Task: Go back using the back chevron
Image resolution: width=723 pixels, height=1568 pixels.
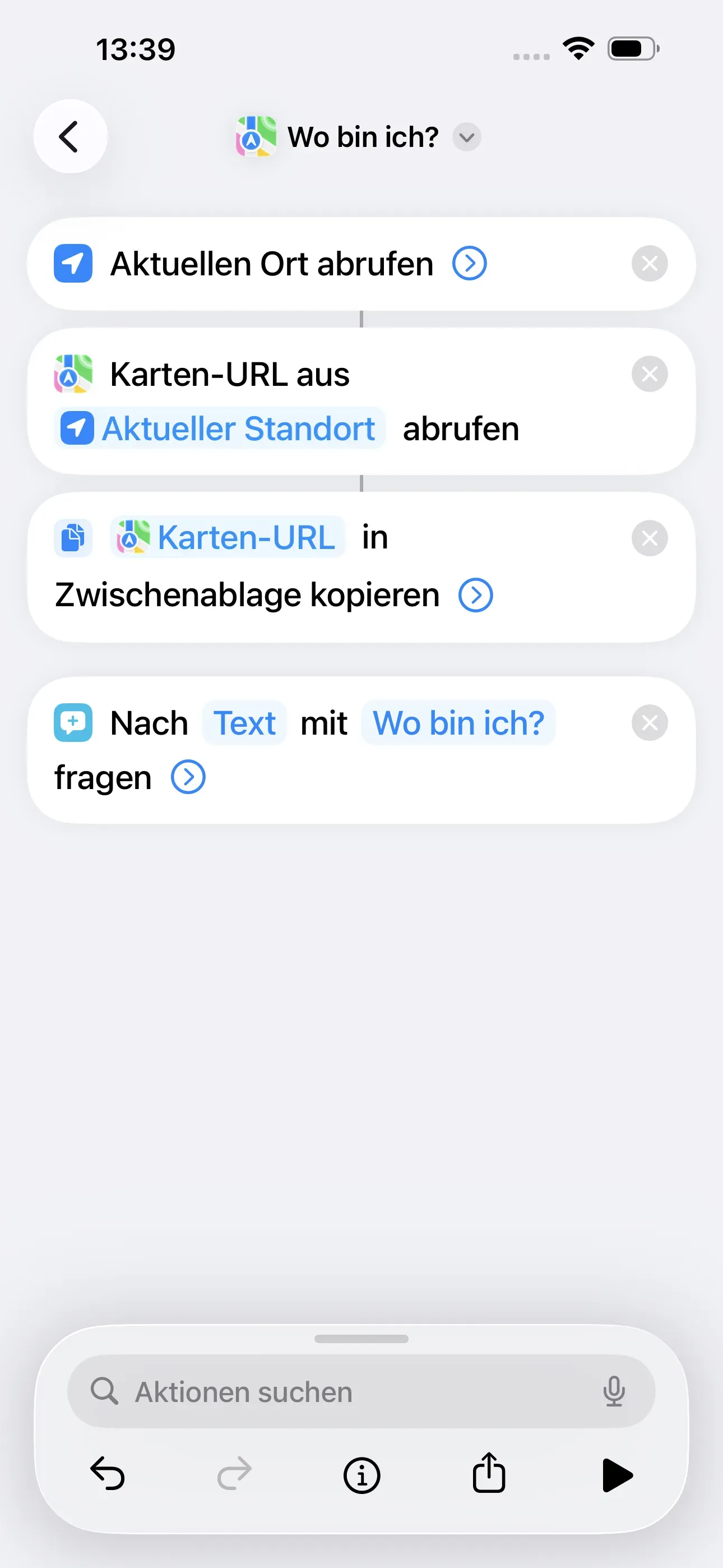Action: (70, 136)
